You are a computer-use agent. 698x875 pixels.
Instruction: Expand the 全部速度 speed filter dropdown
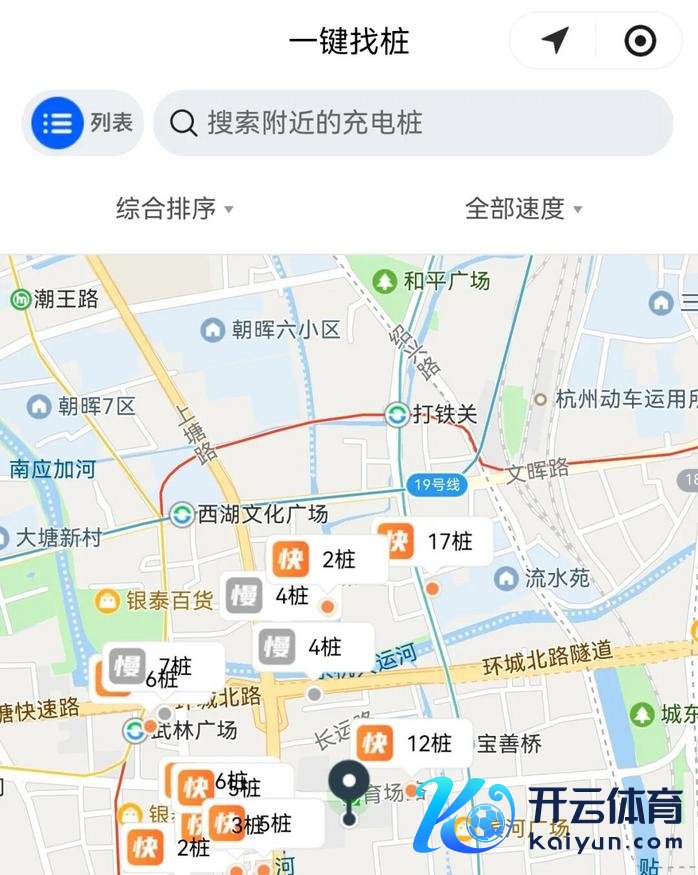pos(523,208)
